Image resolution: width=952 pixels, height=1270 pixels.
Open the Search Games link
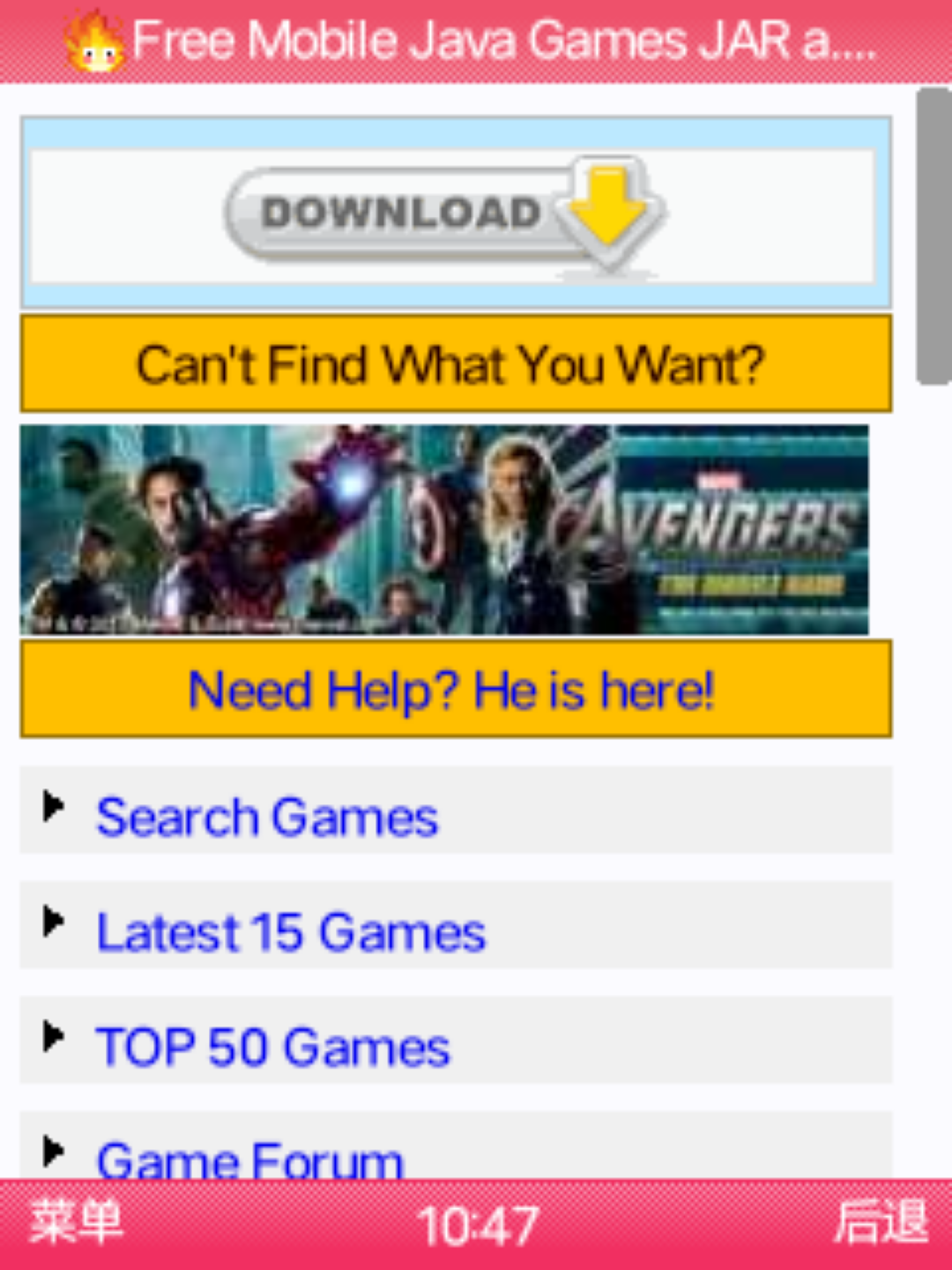click(x=267, y=817)
